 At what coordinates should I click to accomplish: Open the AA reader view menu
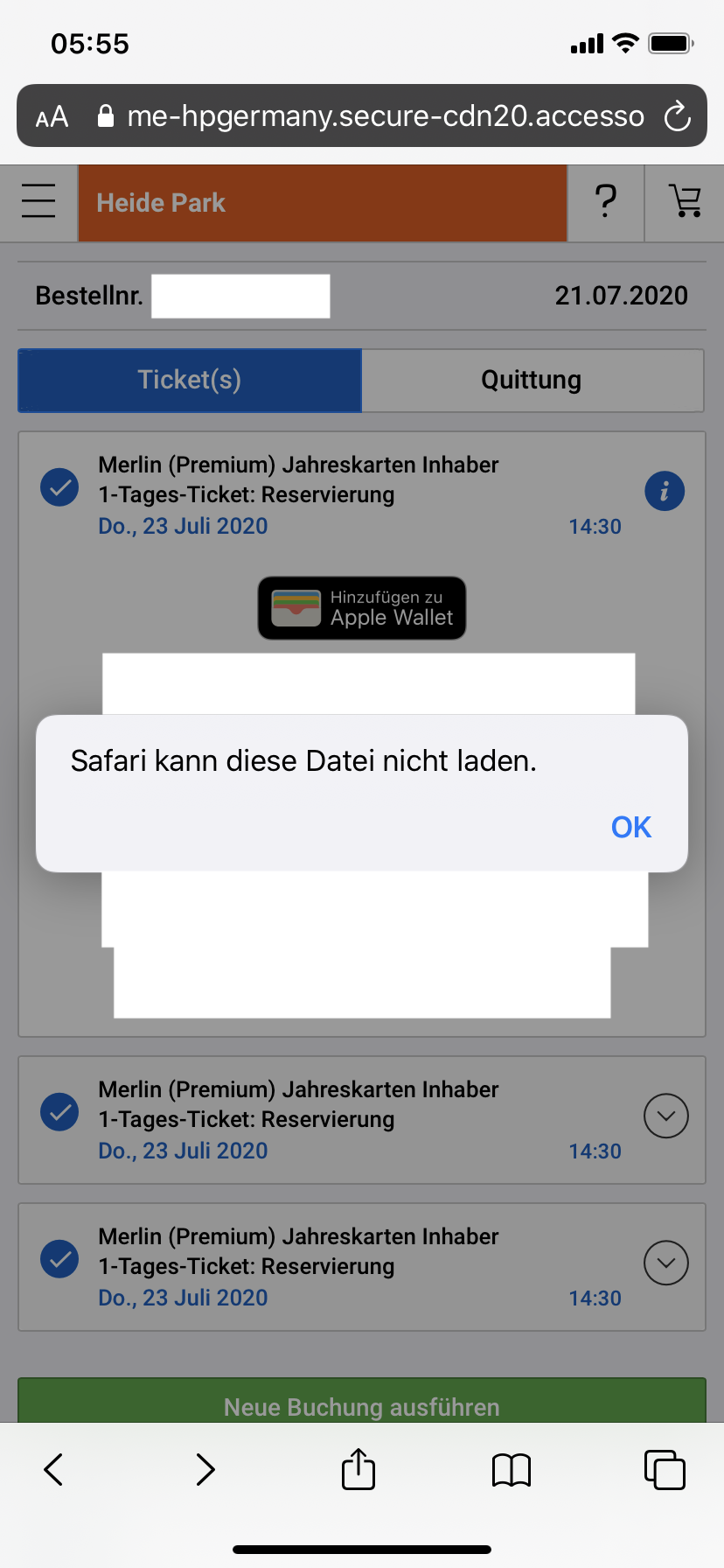pos(52,116)
